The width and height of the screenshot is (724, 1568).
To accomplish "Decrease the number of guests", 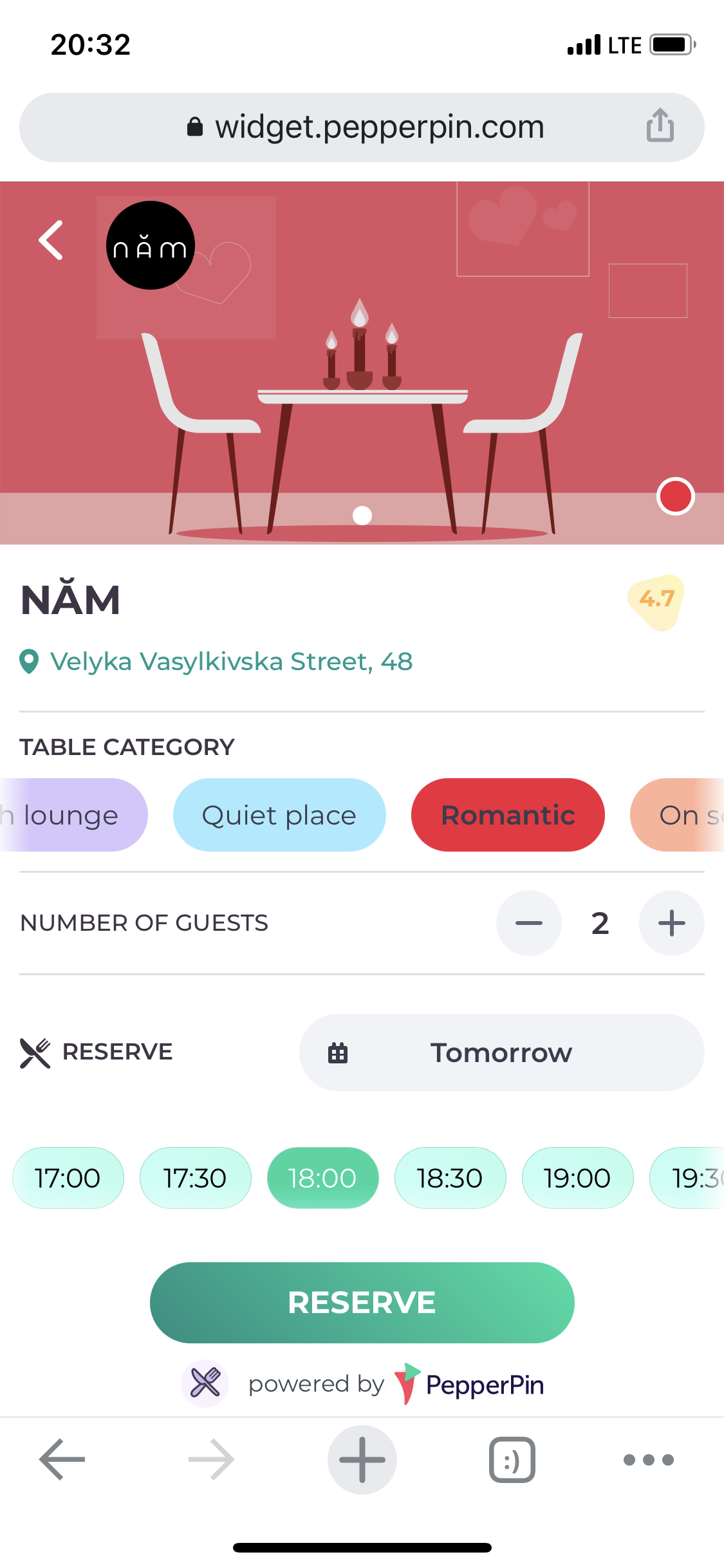I will click(x=529, y=923).
